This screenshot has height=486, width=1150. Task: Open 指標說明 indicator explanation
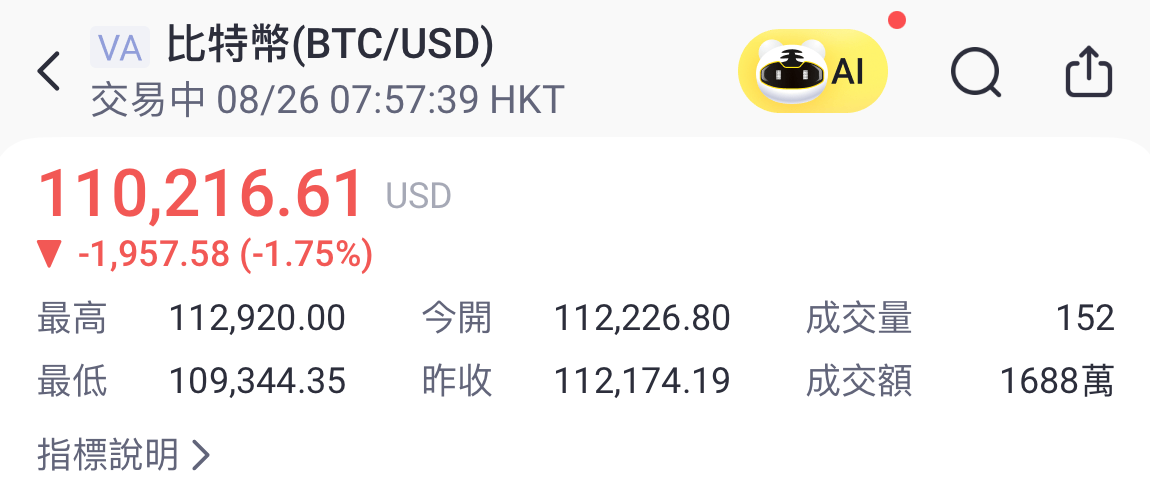(124, 455)
